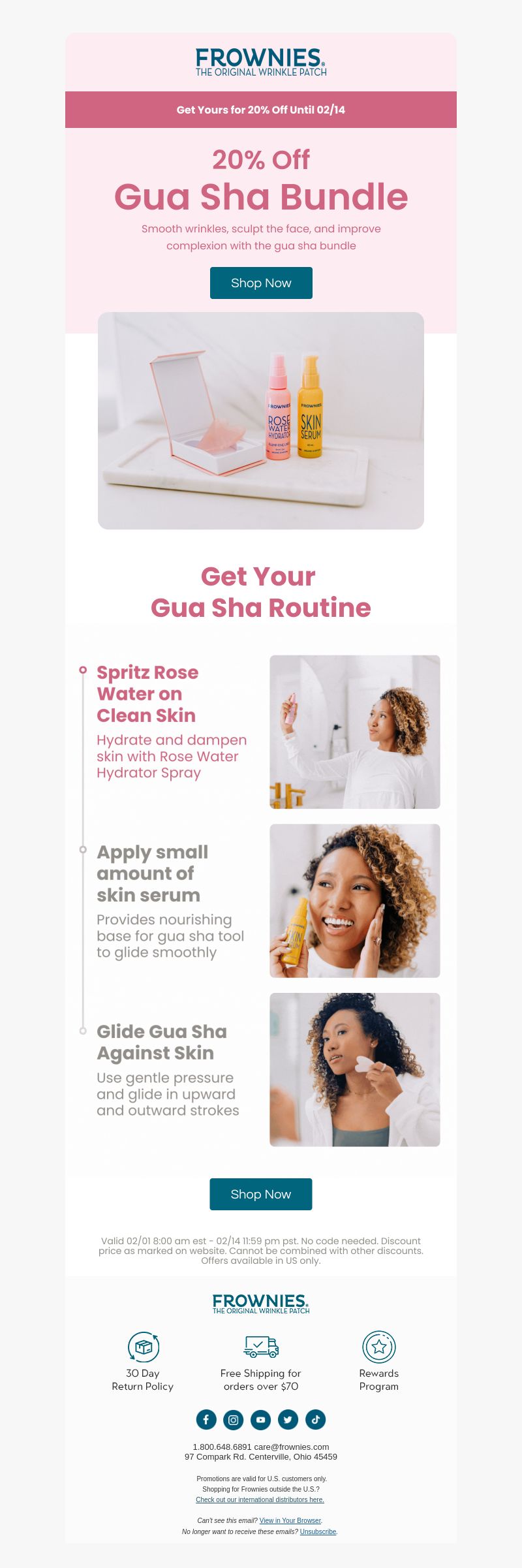The image size is (522, 1568).
Task: Select the View in Your Browser link
Action: [290, 1520]
